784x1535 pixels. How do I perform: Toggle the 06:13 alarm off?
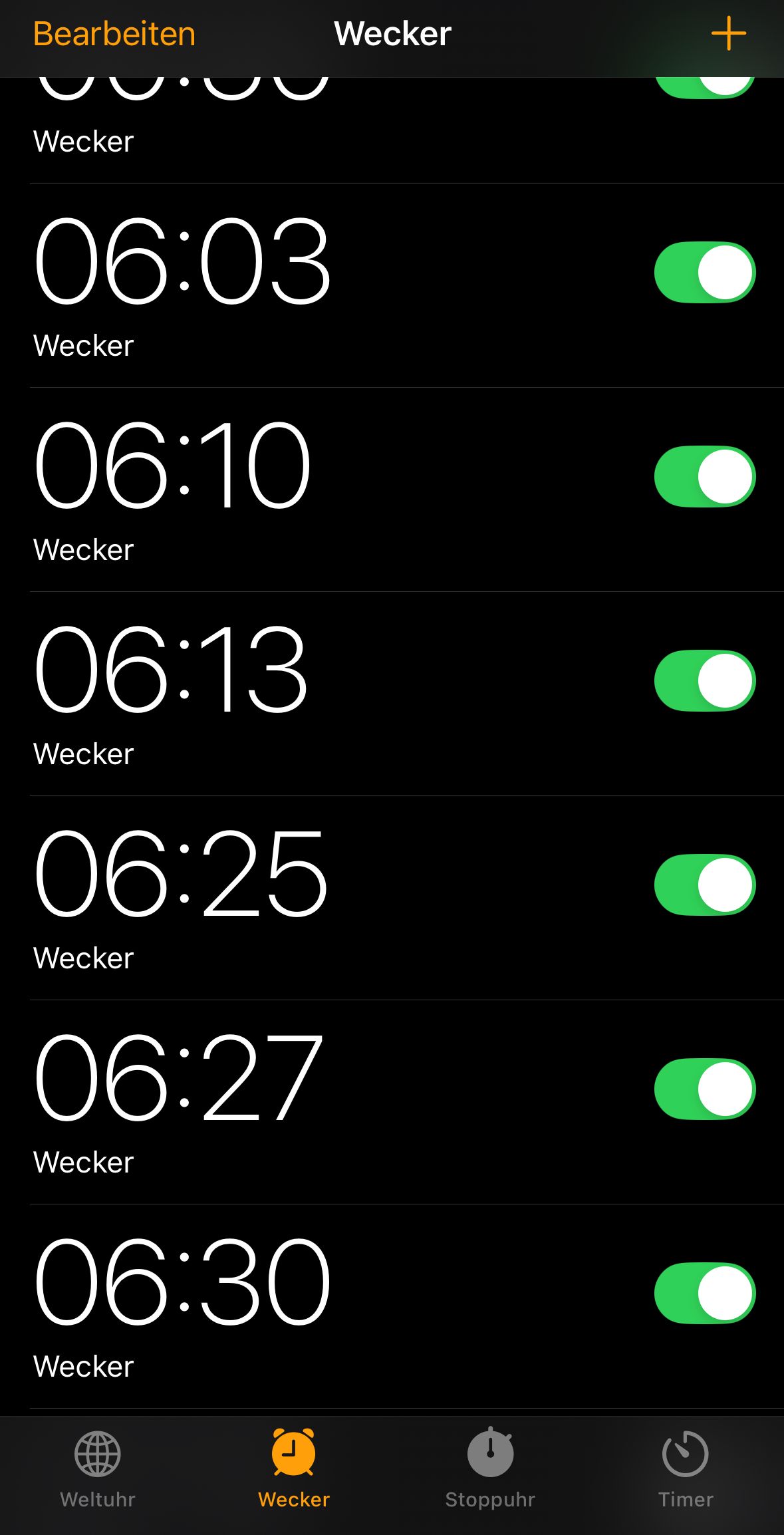(704, 680)
